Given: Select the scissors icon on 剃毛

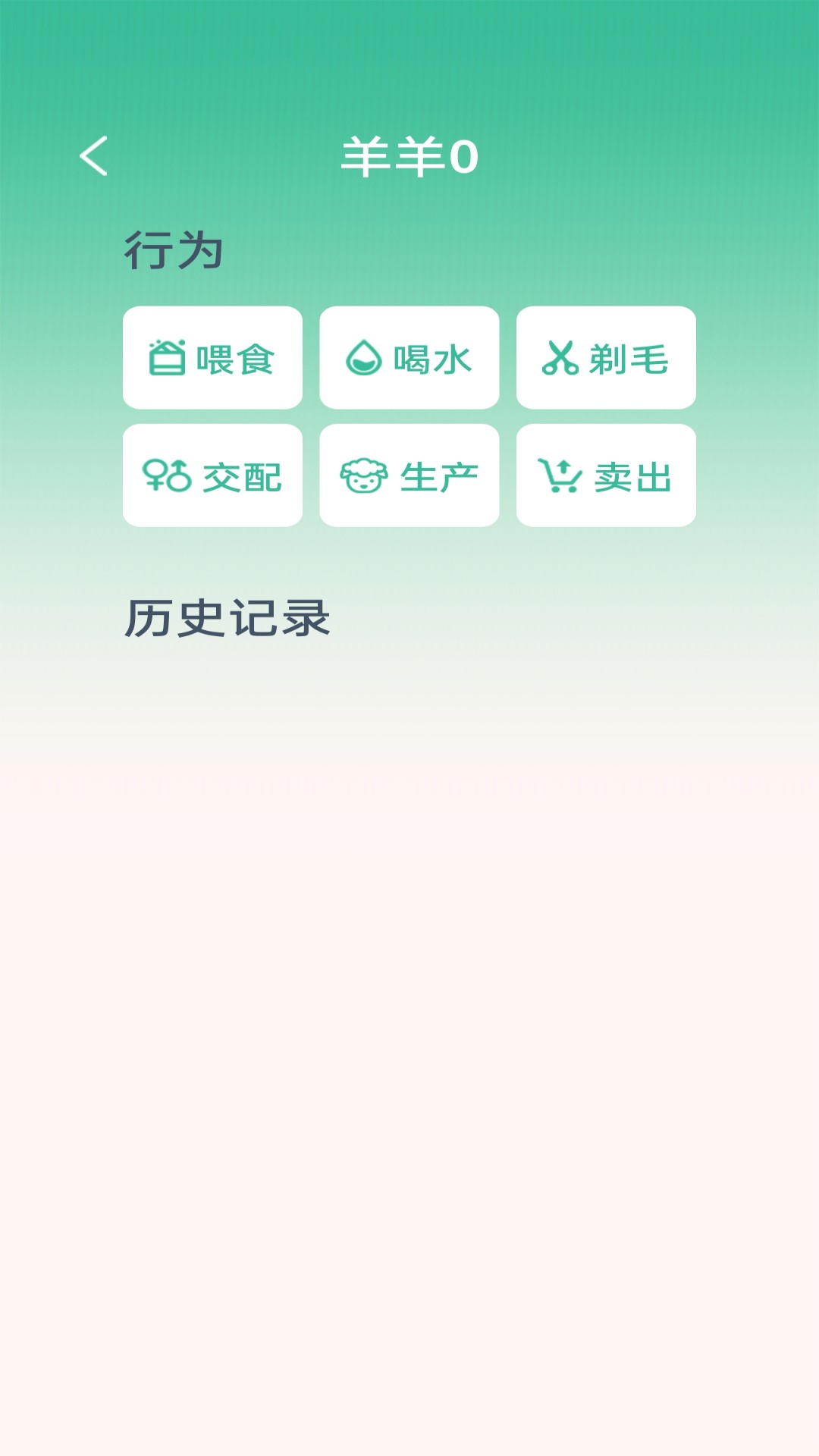Looking at the screenshot, I should point(559,358).
